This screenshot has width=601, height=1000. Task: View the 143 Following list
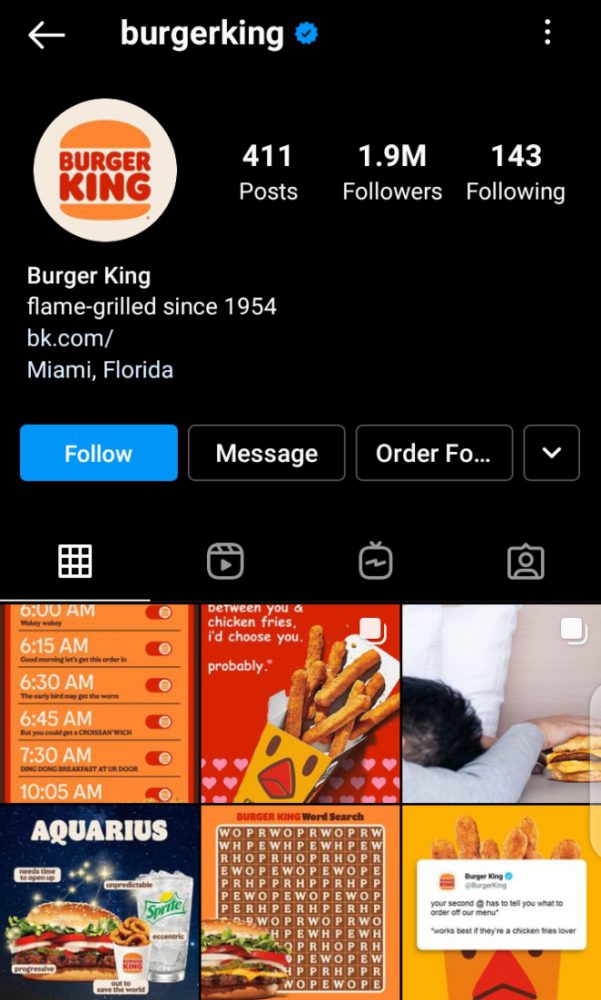[515, 172]
